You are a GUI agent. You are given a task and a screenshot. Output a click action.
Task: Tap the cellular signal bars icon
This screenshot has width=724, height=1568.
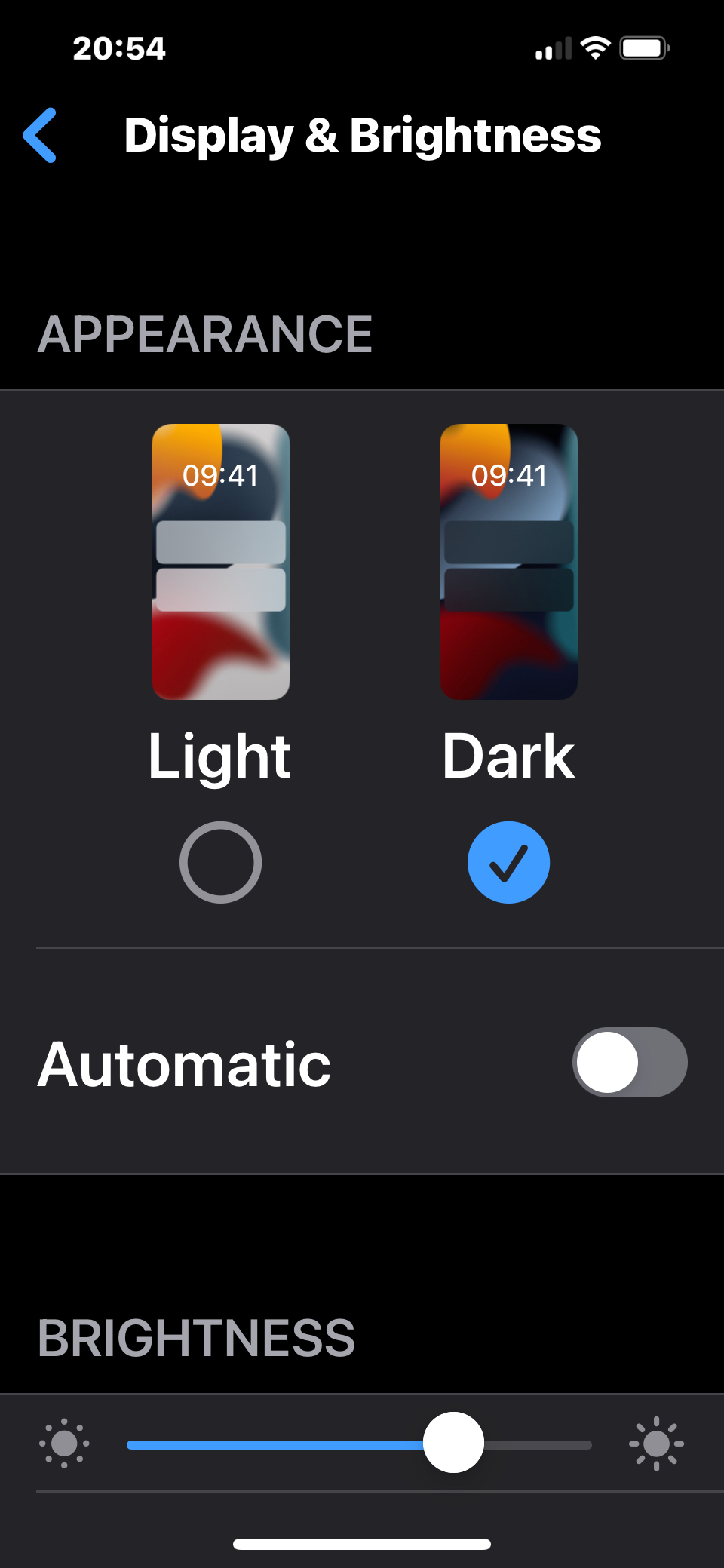coord(552,48)
